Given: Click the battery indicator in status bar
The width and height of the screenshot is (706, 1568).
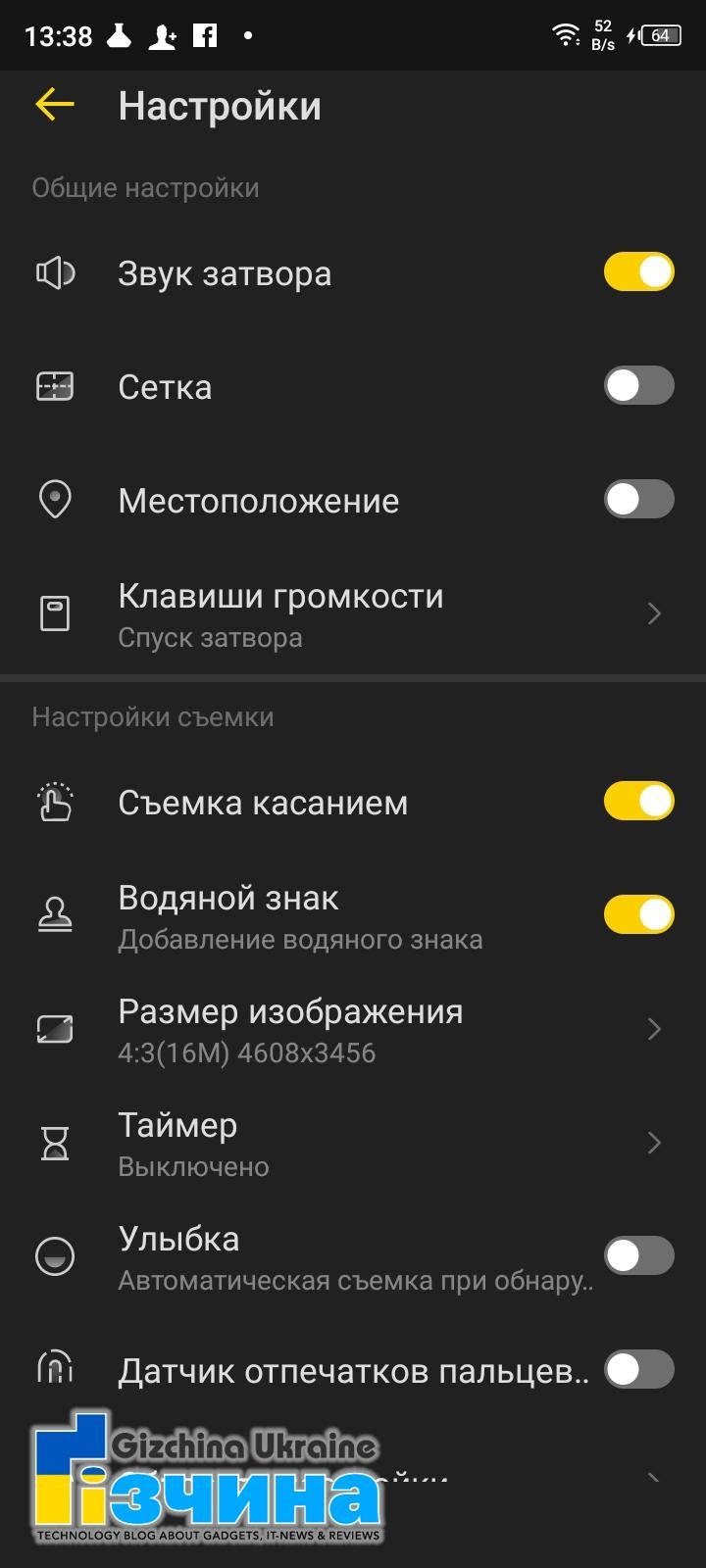Looking at the screenshot, I should pyautogui.click(x=661, y=35).
